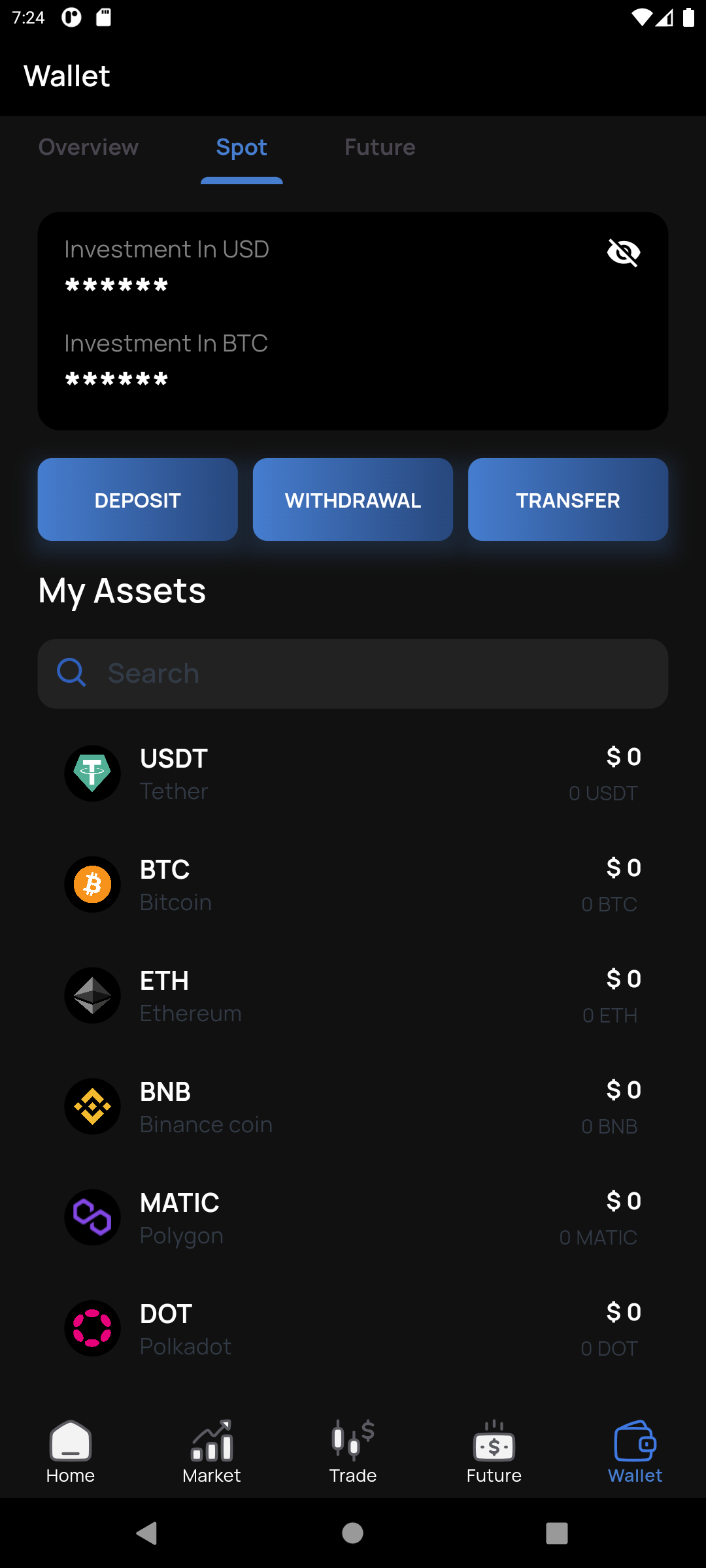Tap the Deposit button
This screenshot has width=706, height=1568.
[138, 500]
